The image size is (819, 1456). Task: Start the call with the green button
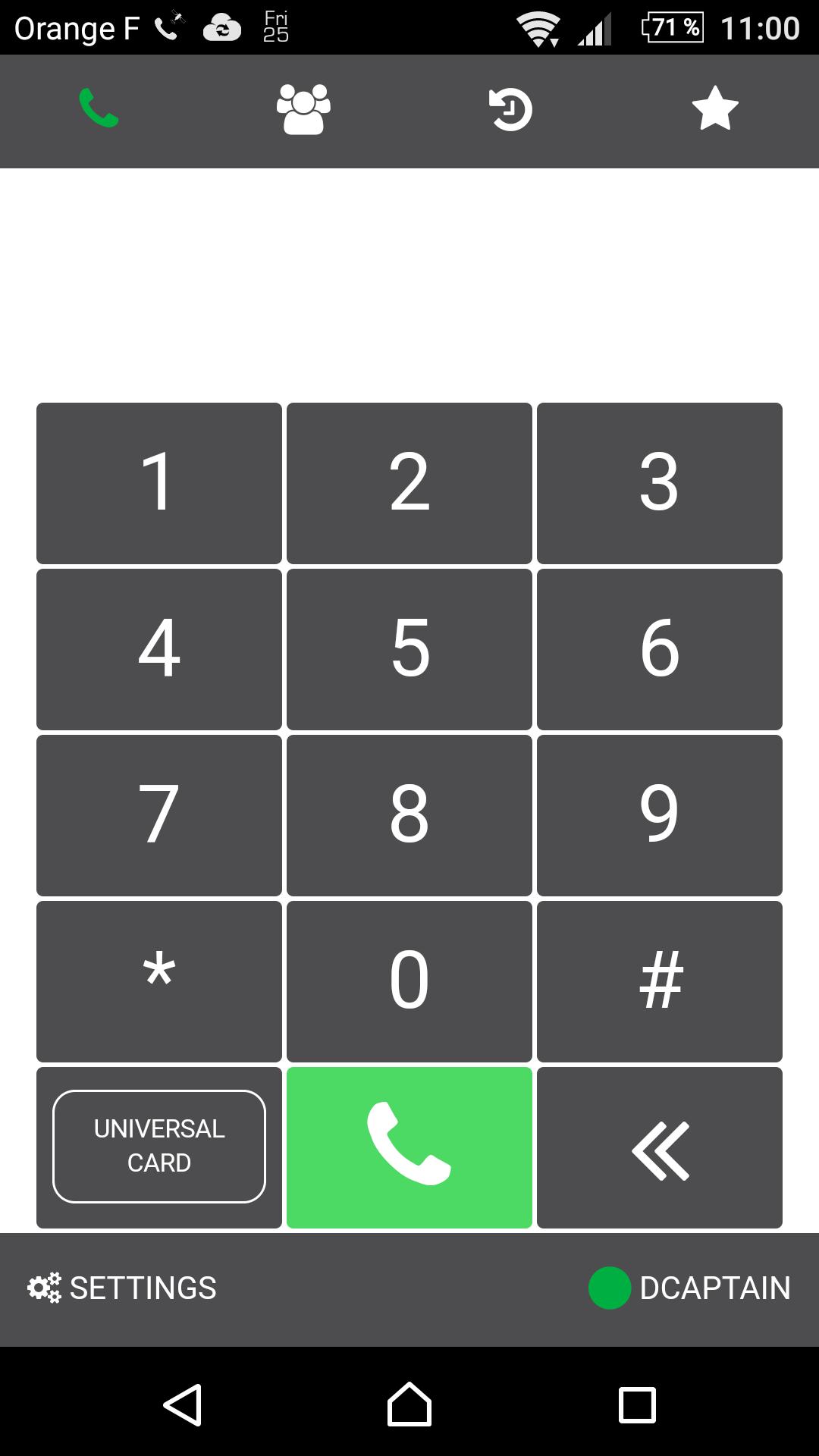point(409,1147)
